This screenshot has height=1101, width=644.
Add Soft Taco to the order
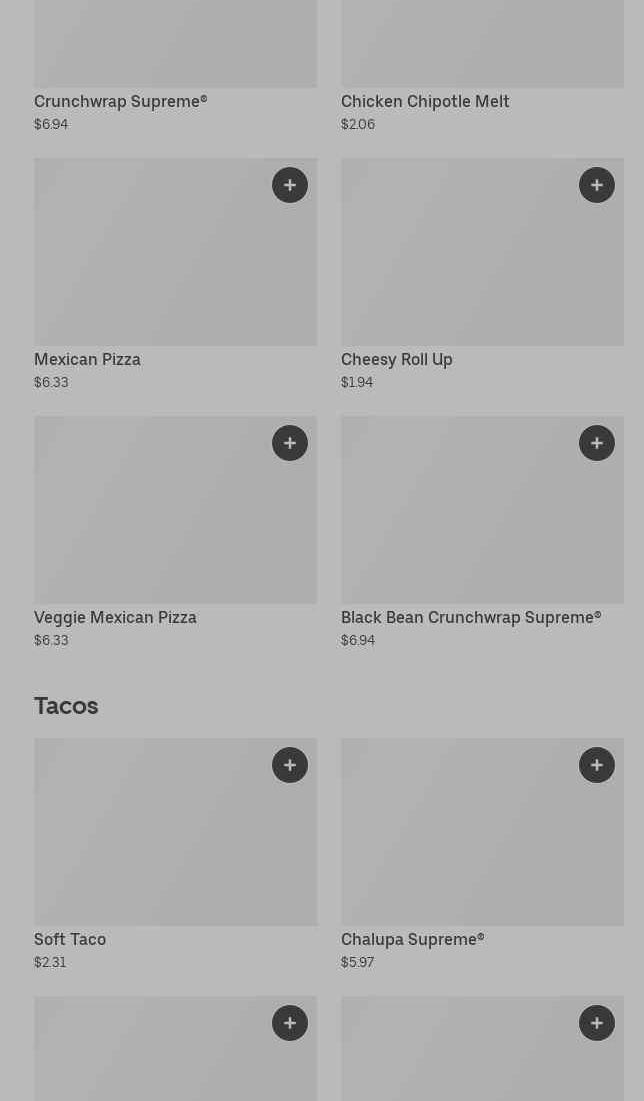290,765
